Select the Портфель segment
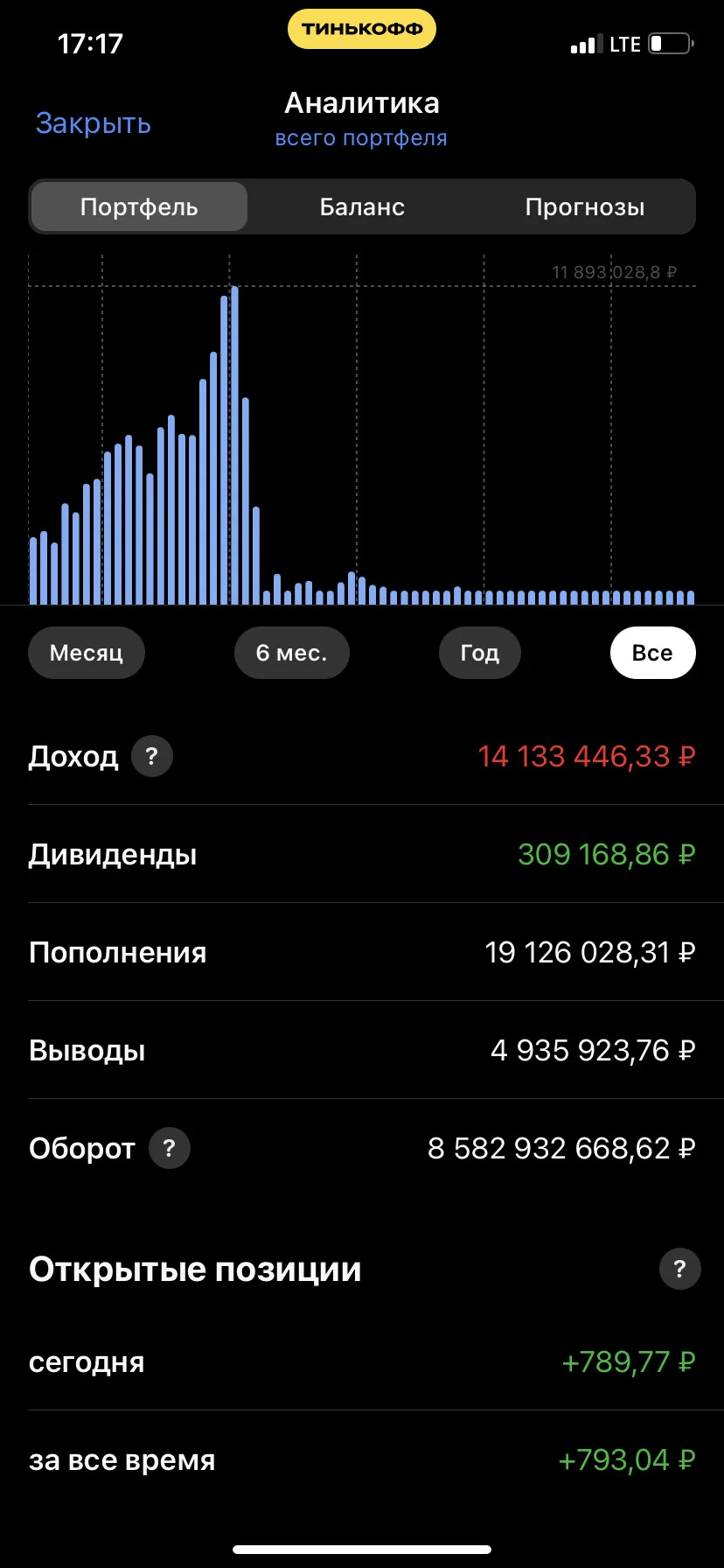Screen dimensions: 724x1568 (139, 206)
